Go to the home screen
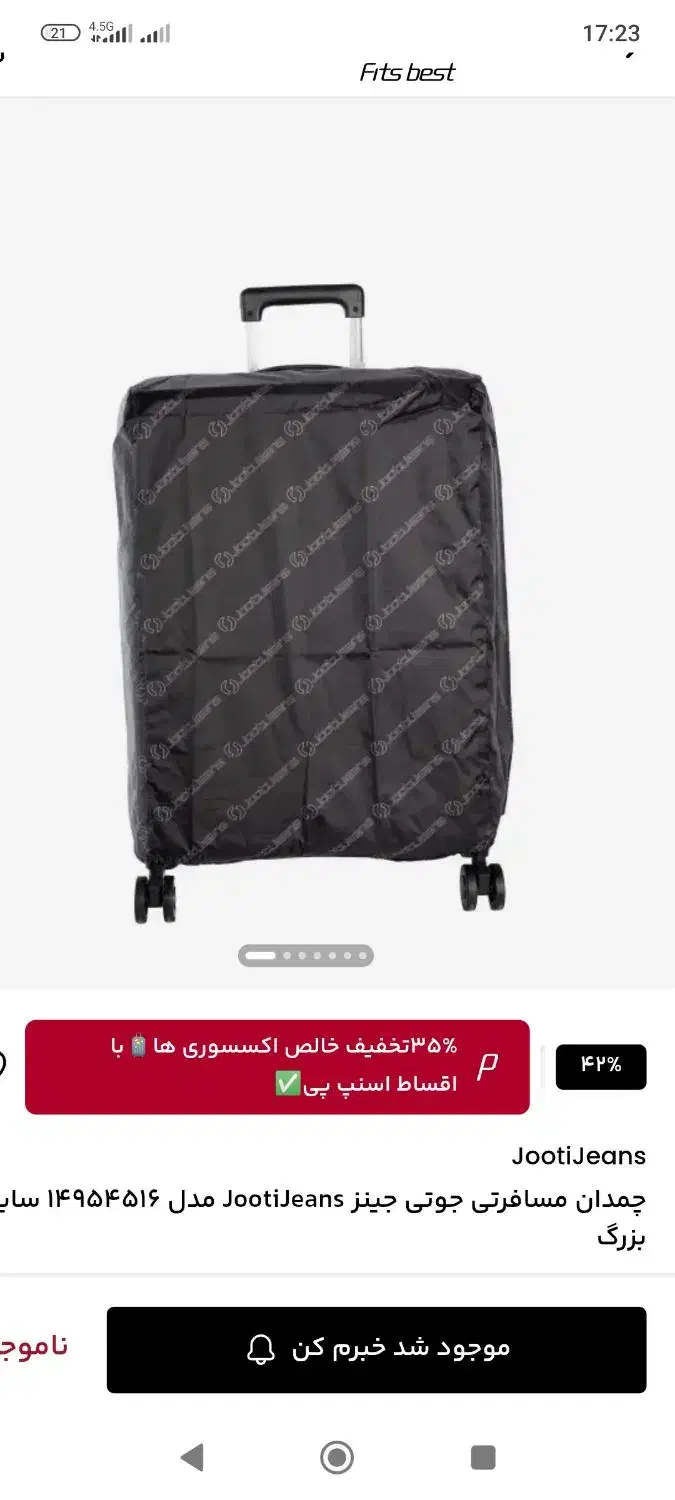 point(337,1457)
